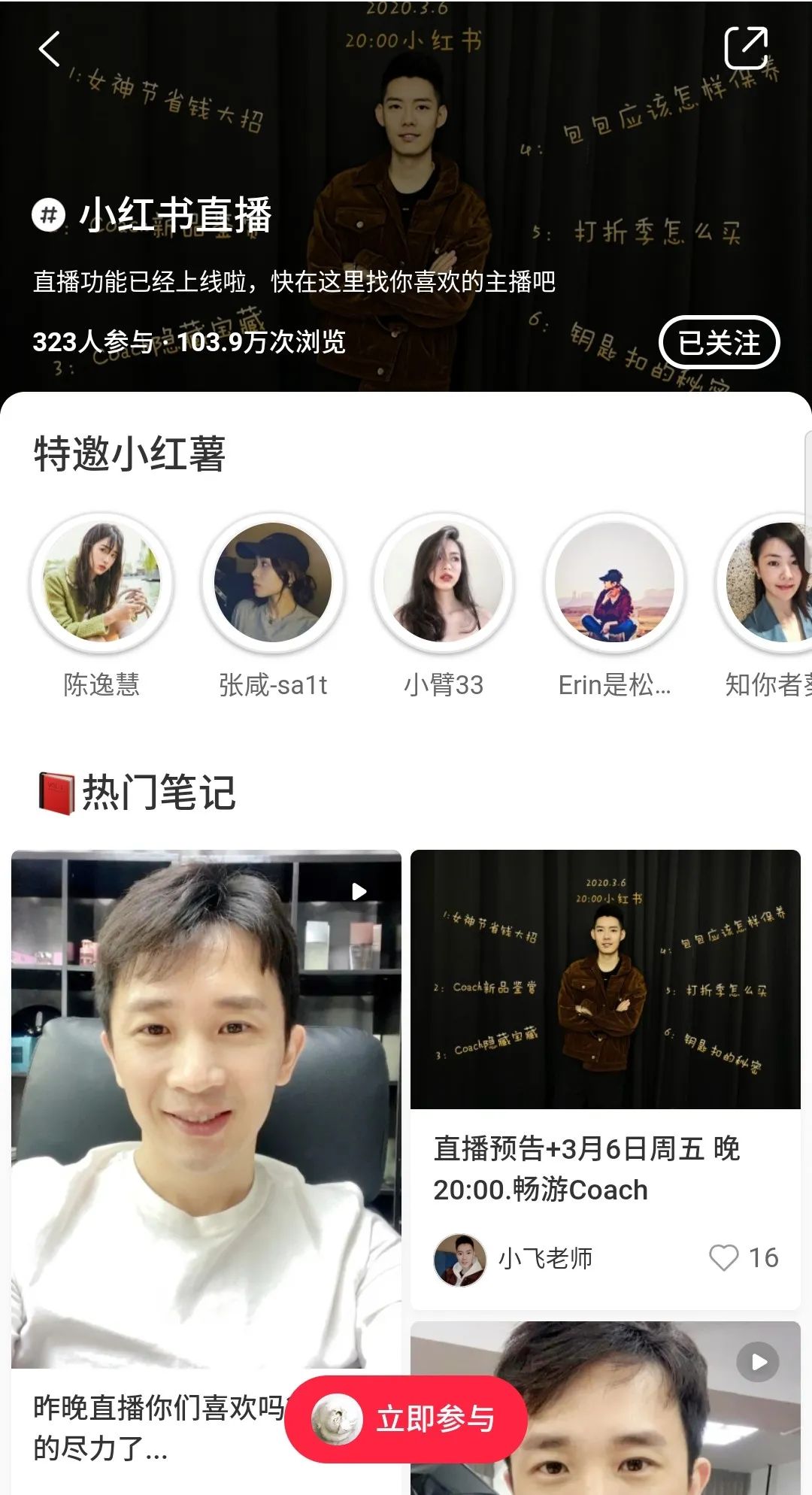Open 张咸-sa1t's profile
The image size is (812, 1495).
click(273, 583)
